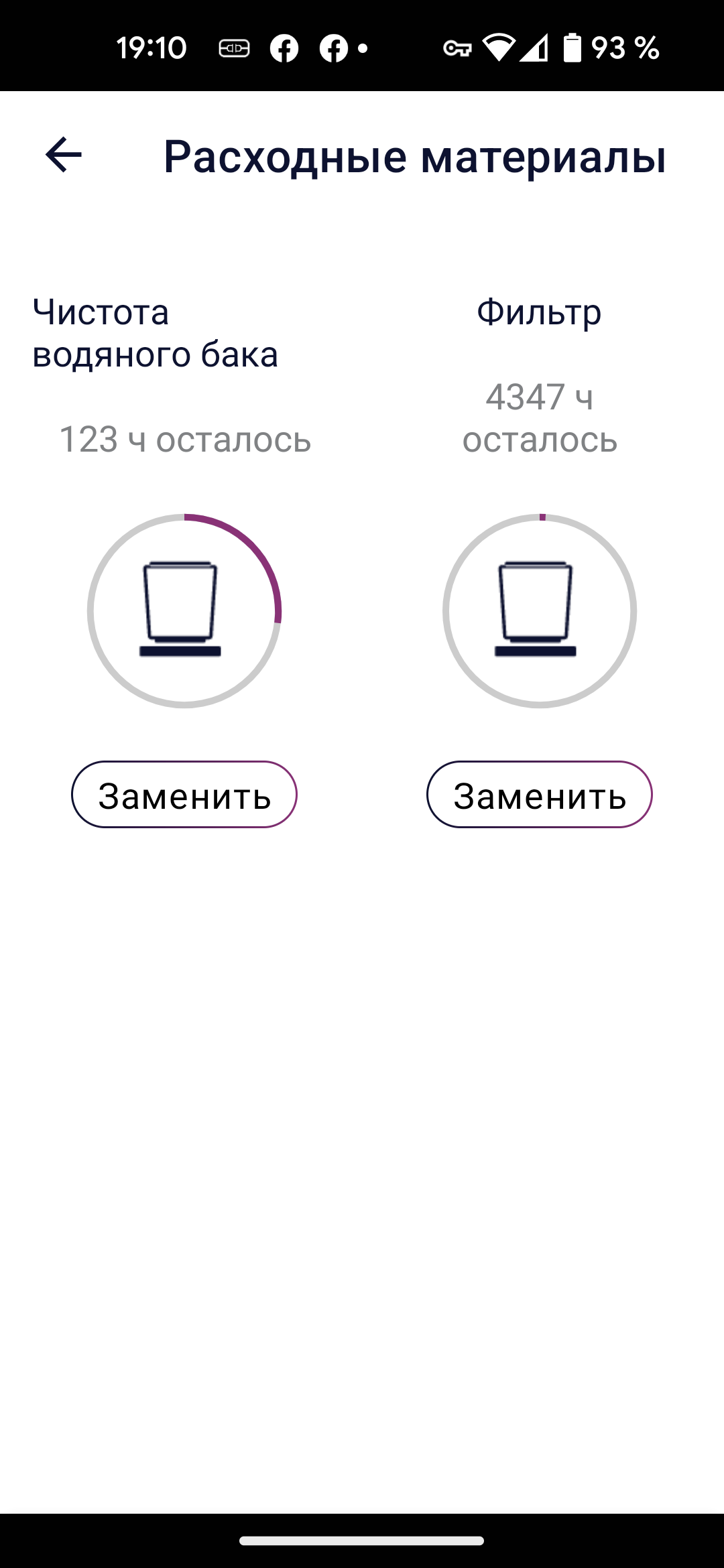This screenshot has width=724, height=1568.
Task: Tap Заменить under Чистота водяного бака
Action: click(184, 795)
